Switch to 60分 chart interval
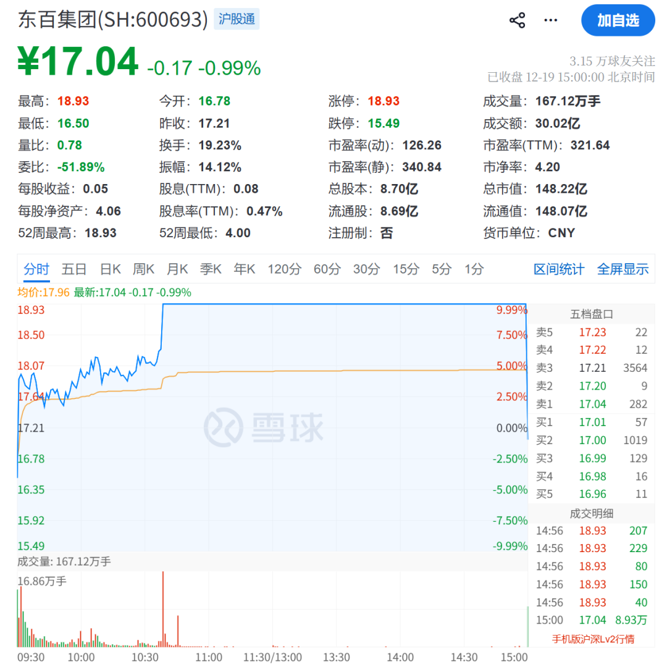667x667 pixels. coord(327,268)
